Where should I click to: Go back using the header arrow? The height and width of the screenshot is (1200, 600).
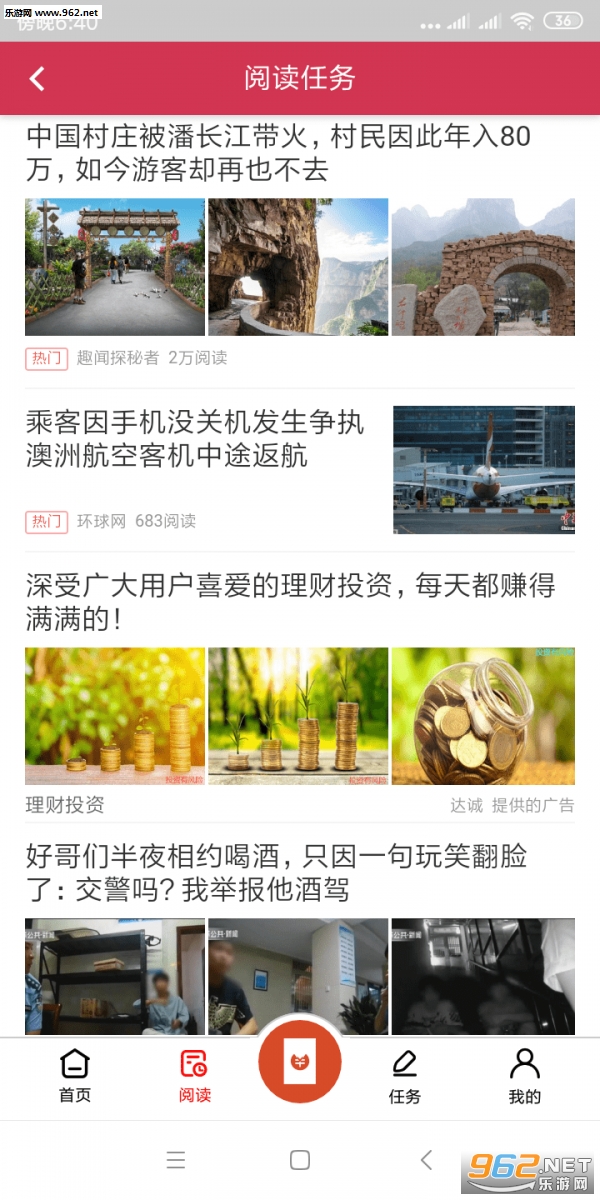click(38, 79)
